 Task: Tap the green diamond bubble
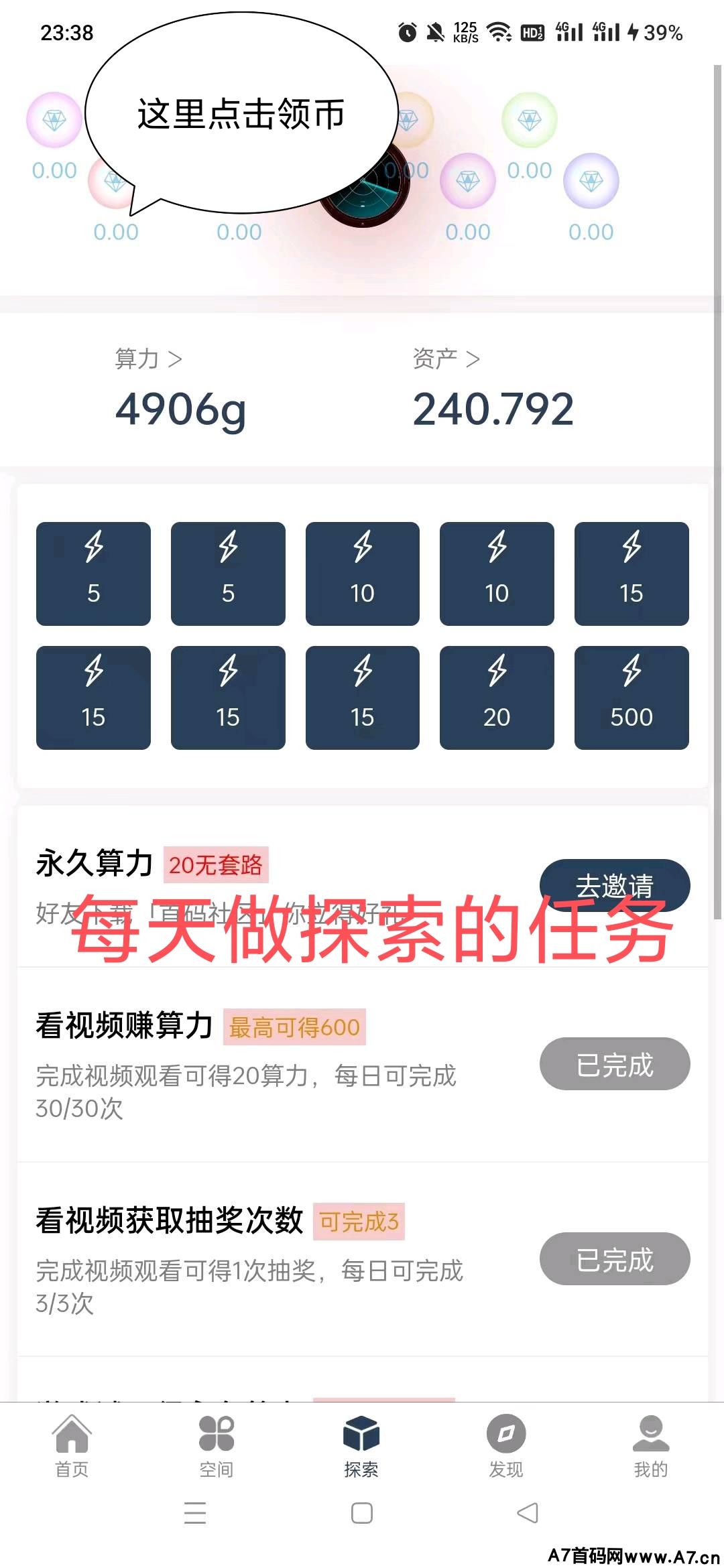coord(530,121)
